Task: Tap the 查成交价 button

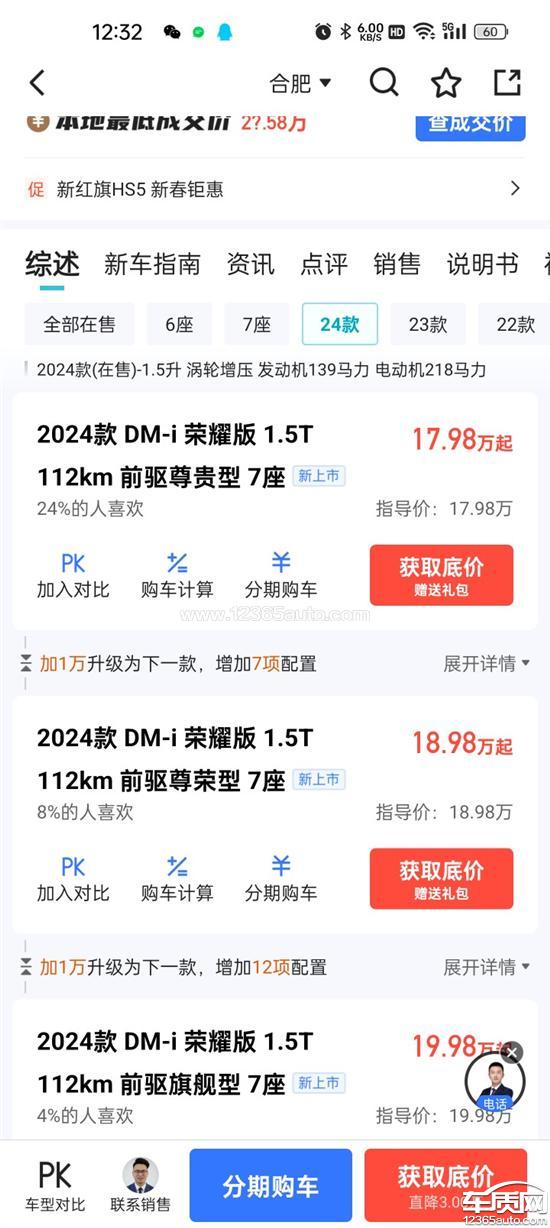Action: (470, 123)
